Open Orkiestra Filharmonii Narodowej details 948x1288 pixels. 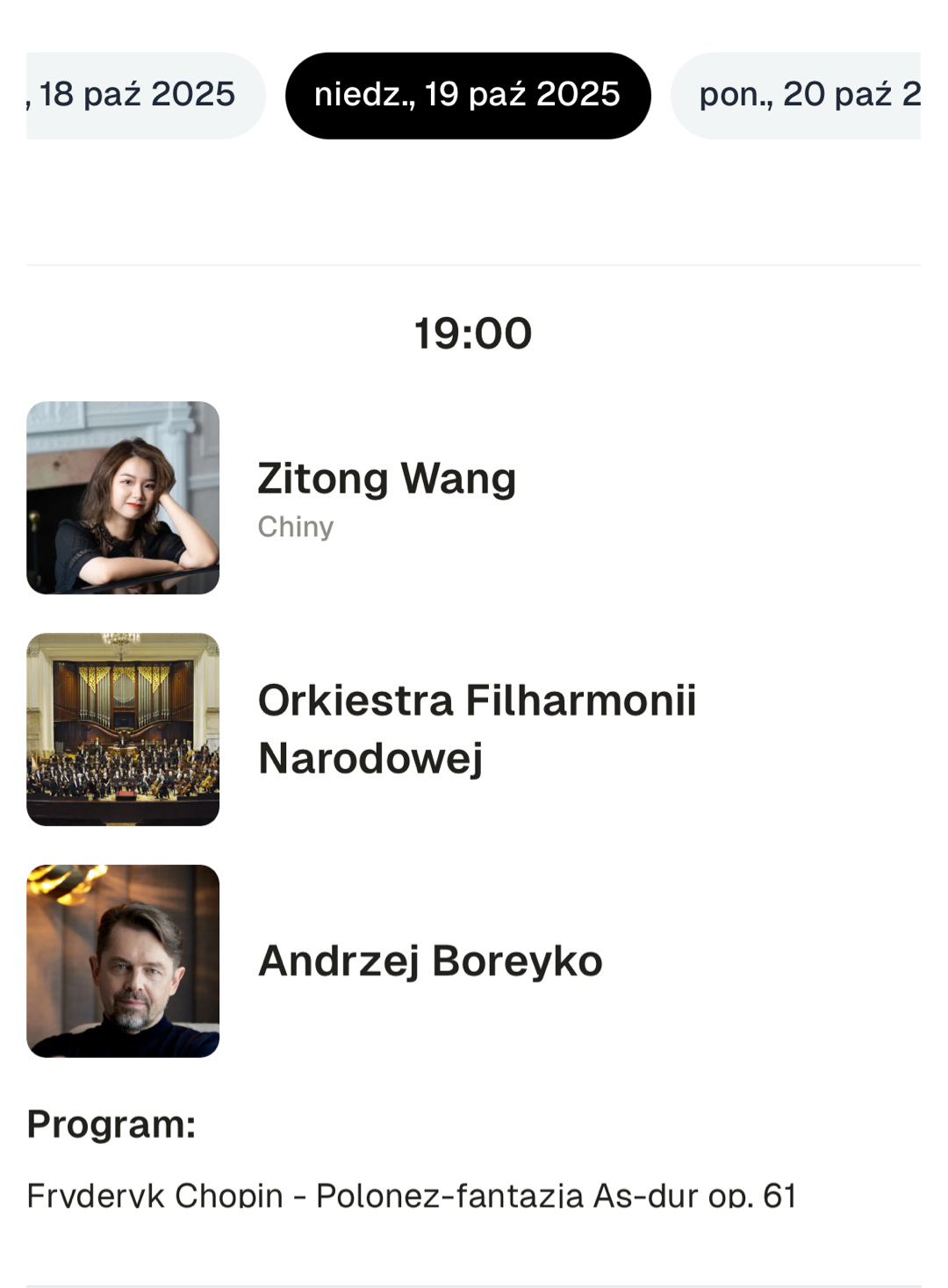pyautogui.click(x=476, y=729)
